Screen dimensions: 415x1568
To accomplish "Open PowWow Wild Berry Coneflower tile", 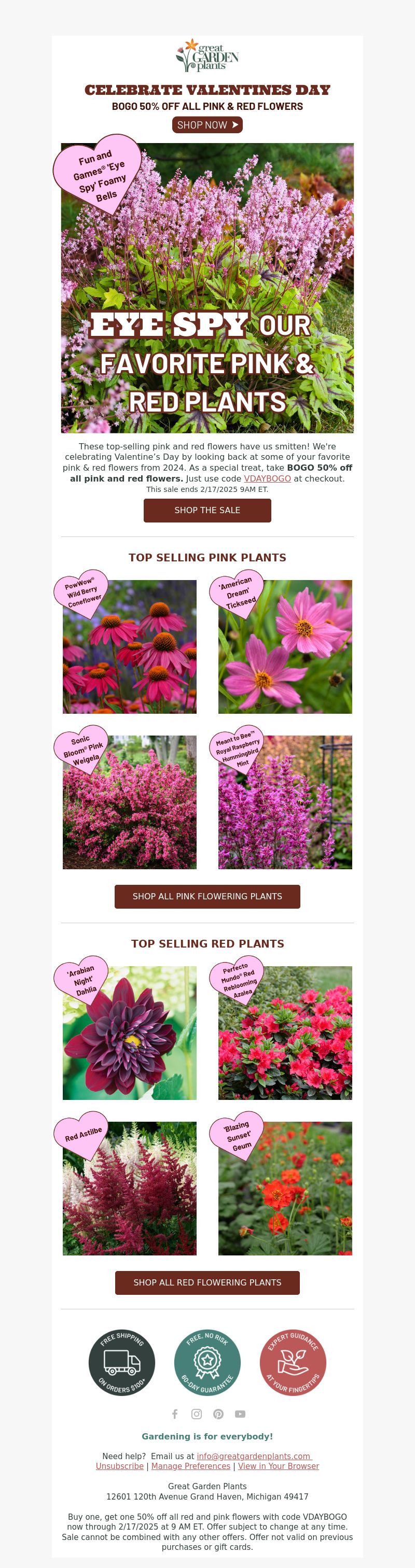I will [129, 646].
